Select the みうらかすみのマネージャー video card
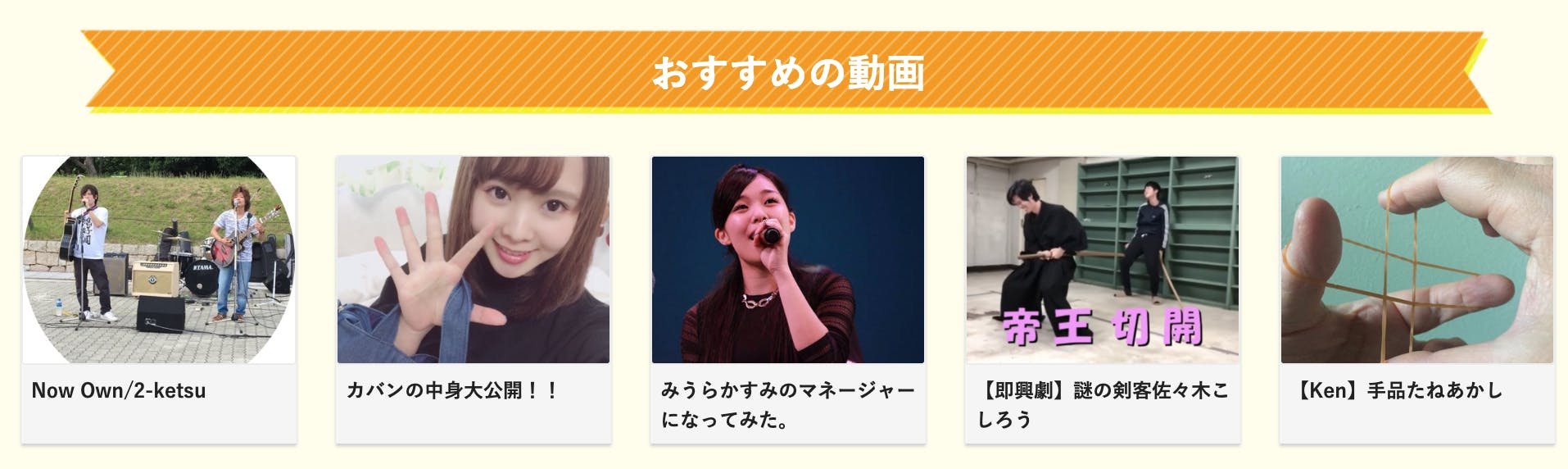 788,300
